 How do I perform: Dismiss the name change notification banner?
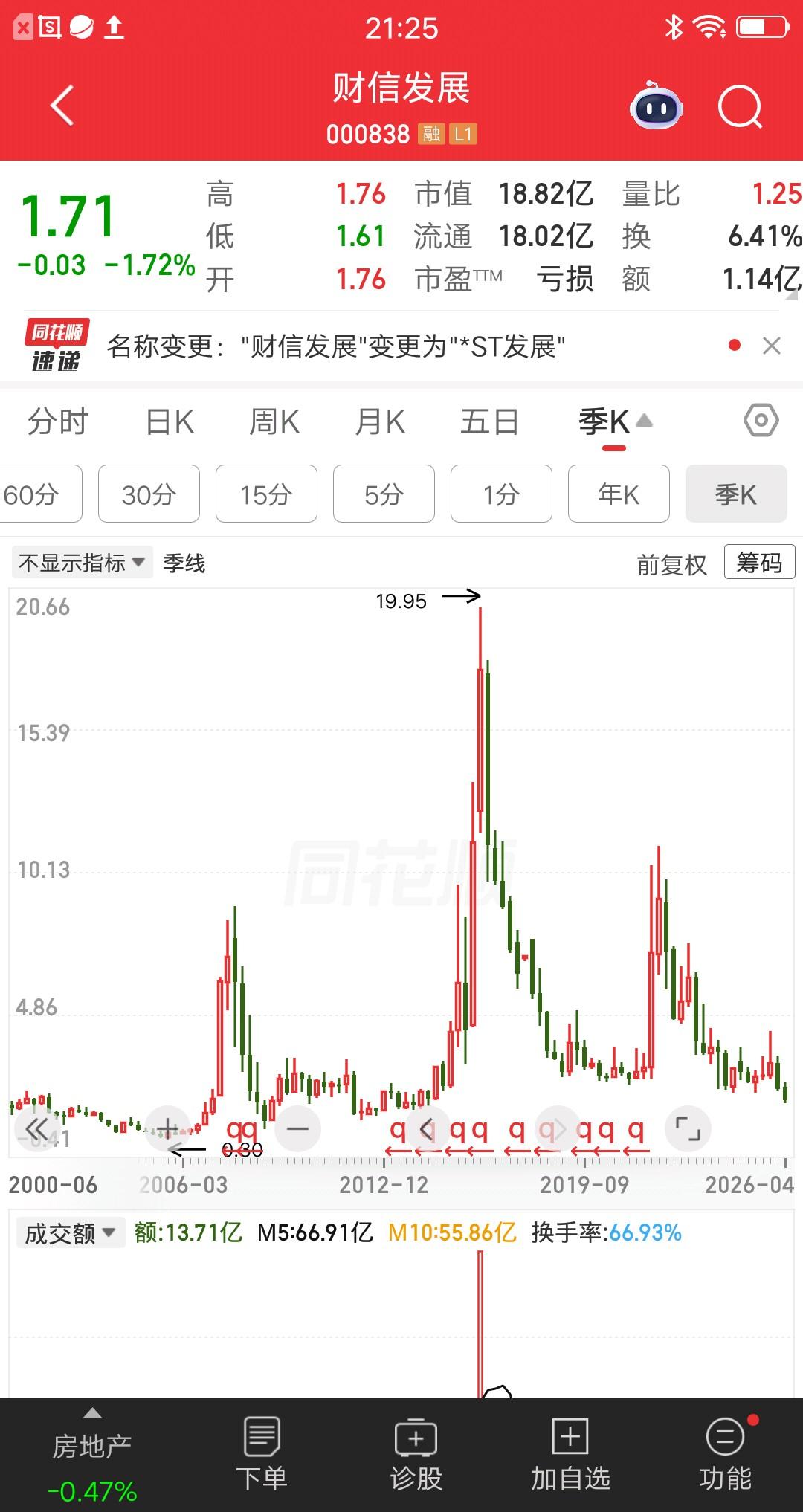(770, 346)
